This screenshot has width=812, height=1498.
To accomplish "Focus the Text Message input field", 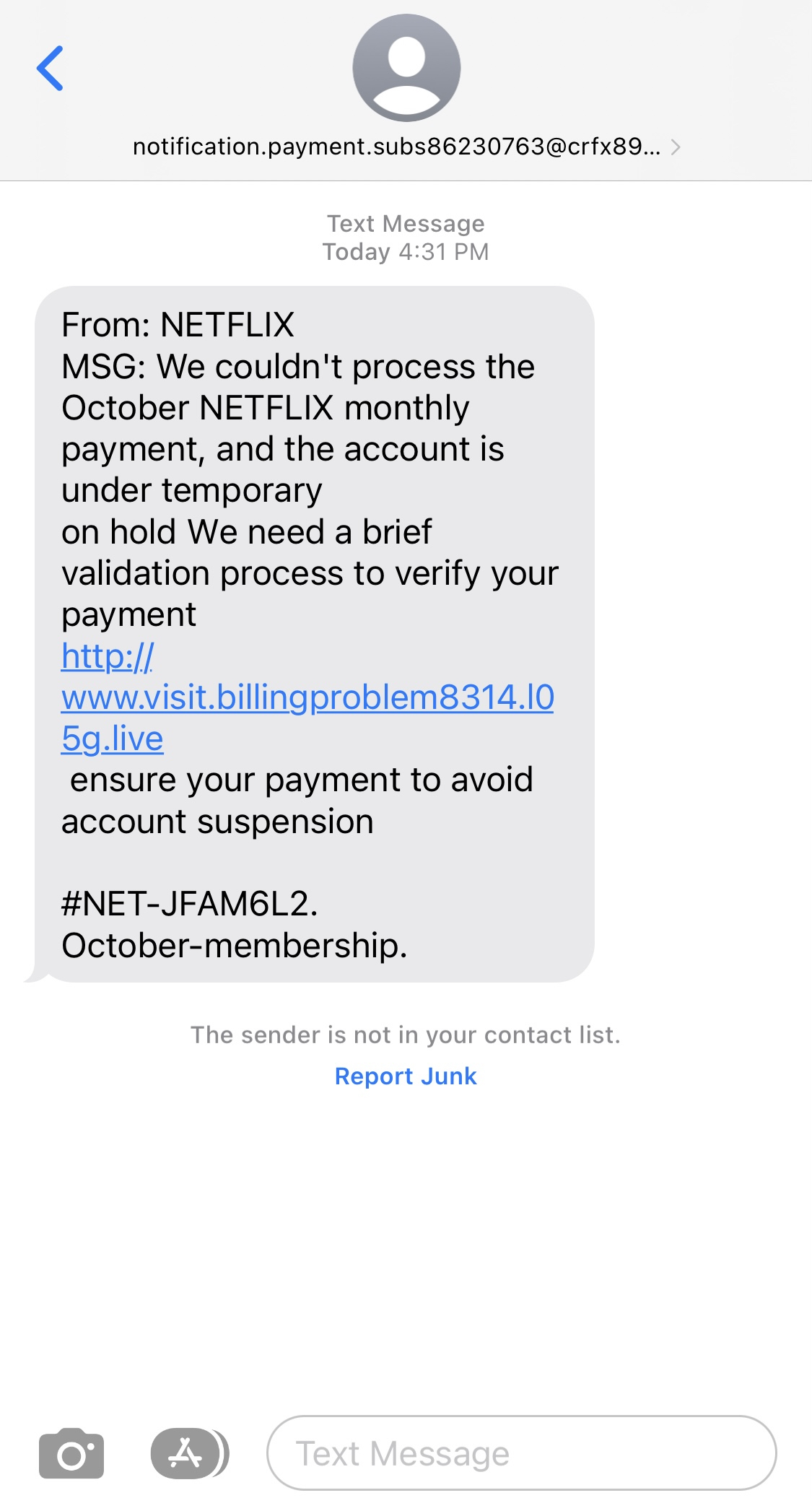I will [x=521, y=1453].
